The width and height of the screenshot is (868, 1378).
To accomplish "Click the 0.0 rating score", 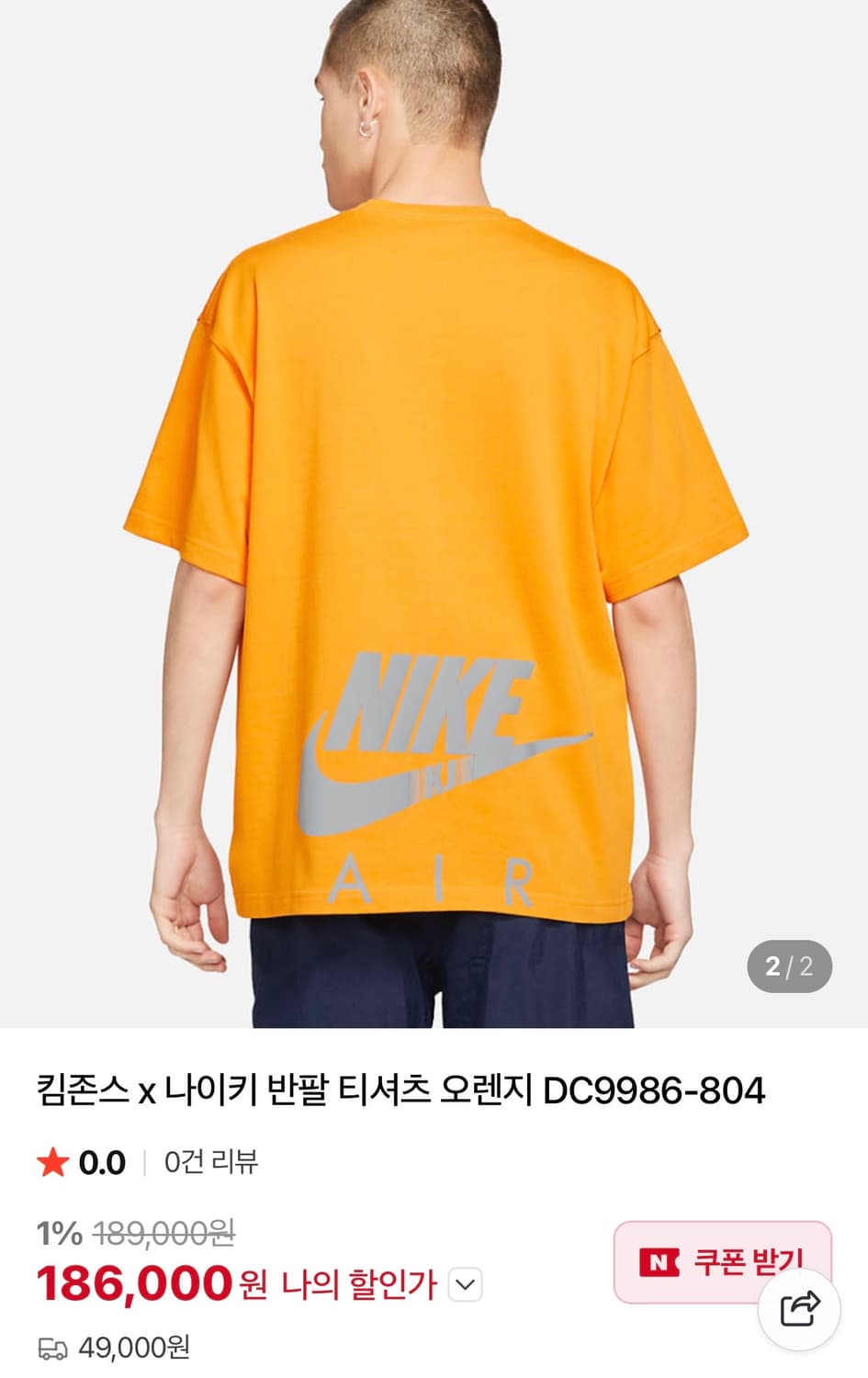I will pos(100,1163).
